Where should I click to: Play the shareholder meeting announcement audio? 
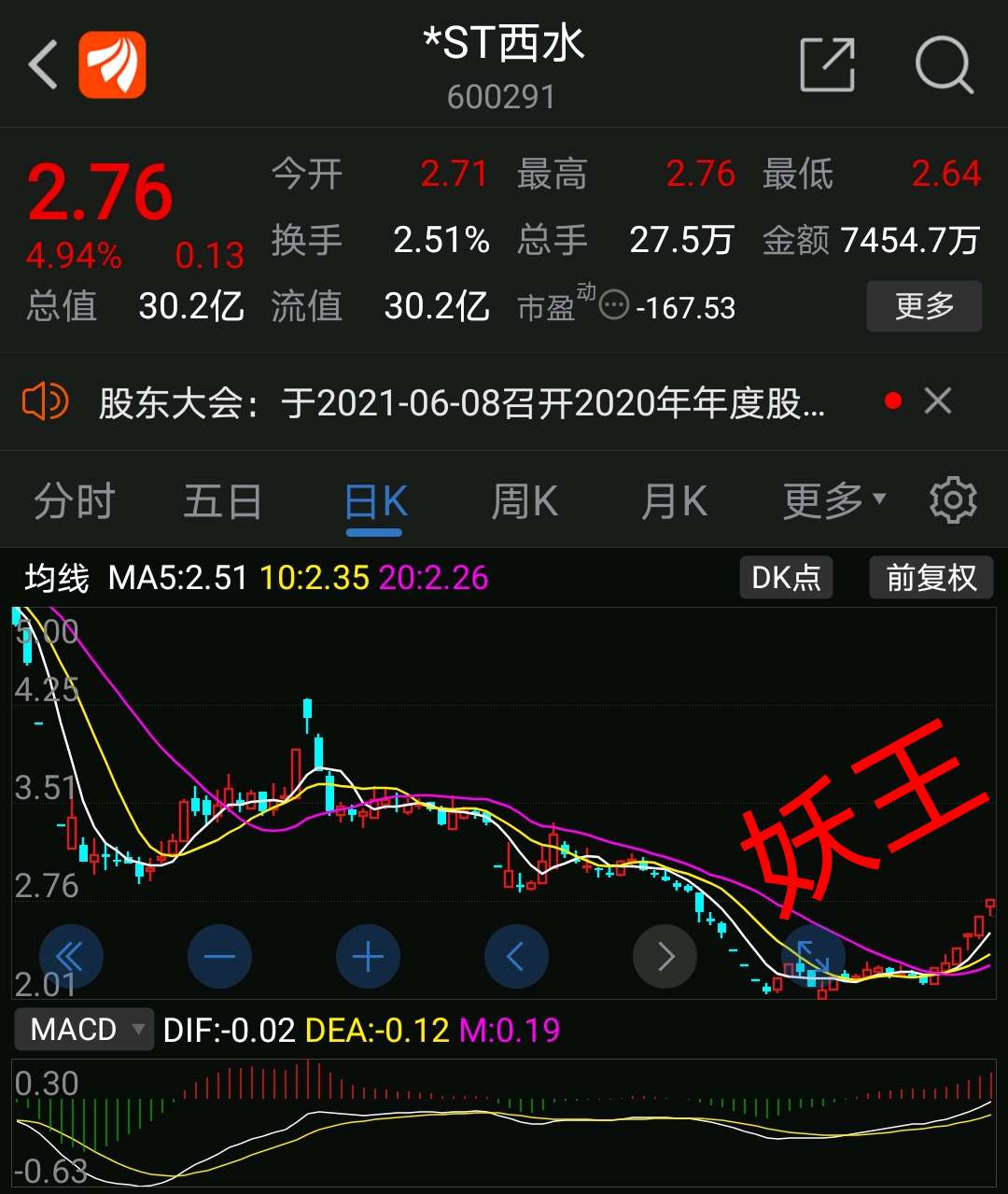[x=44, y=400]
